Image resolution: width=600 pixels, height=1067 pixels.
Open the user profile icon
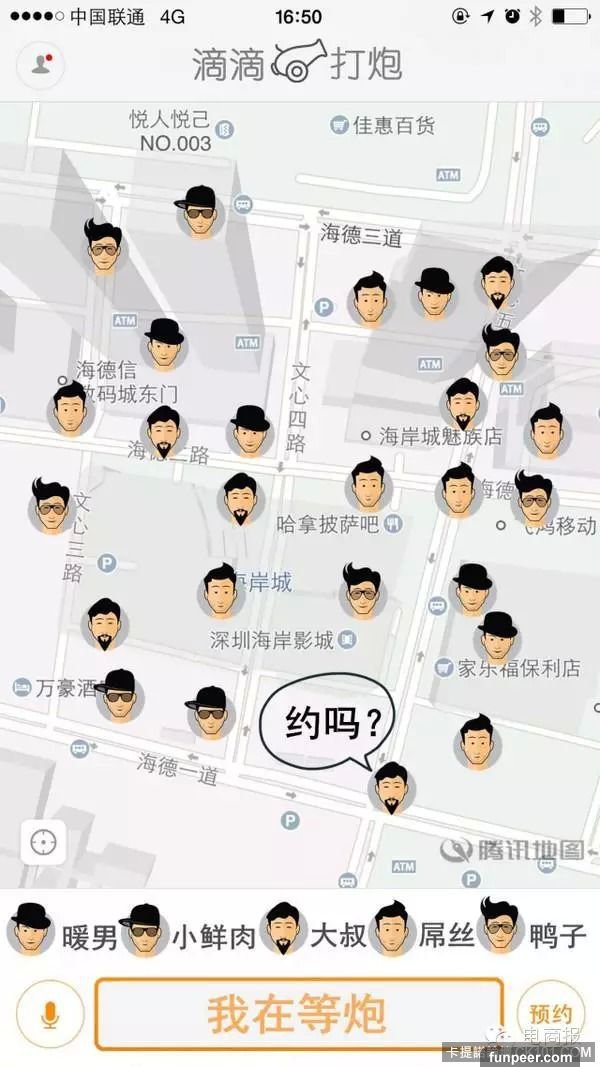[40, 65]
